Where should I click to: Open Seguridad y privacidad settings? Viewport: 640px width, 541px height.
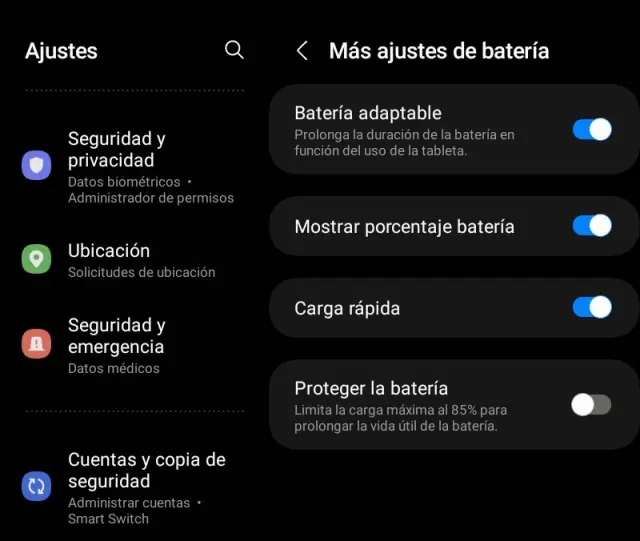click(130, 166)
